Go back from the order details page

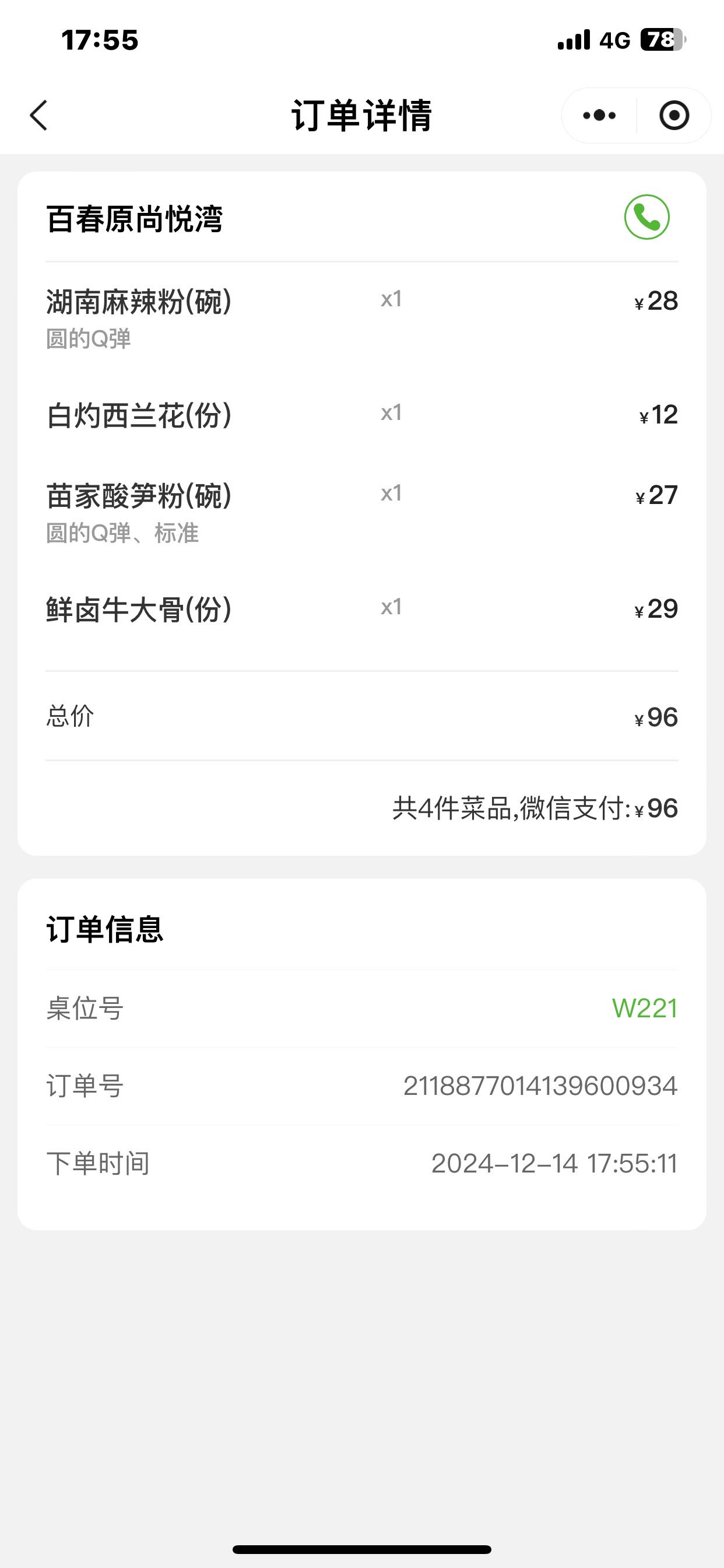[38, 115]
